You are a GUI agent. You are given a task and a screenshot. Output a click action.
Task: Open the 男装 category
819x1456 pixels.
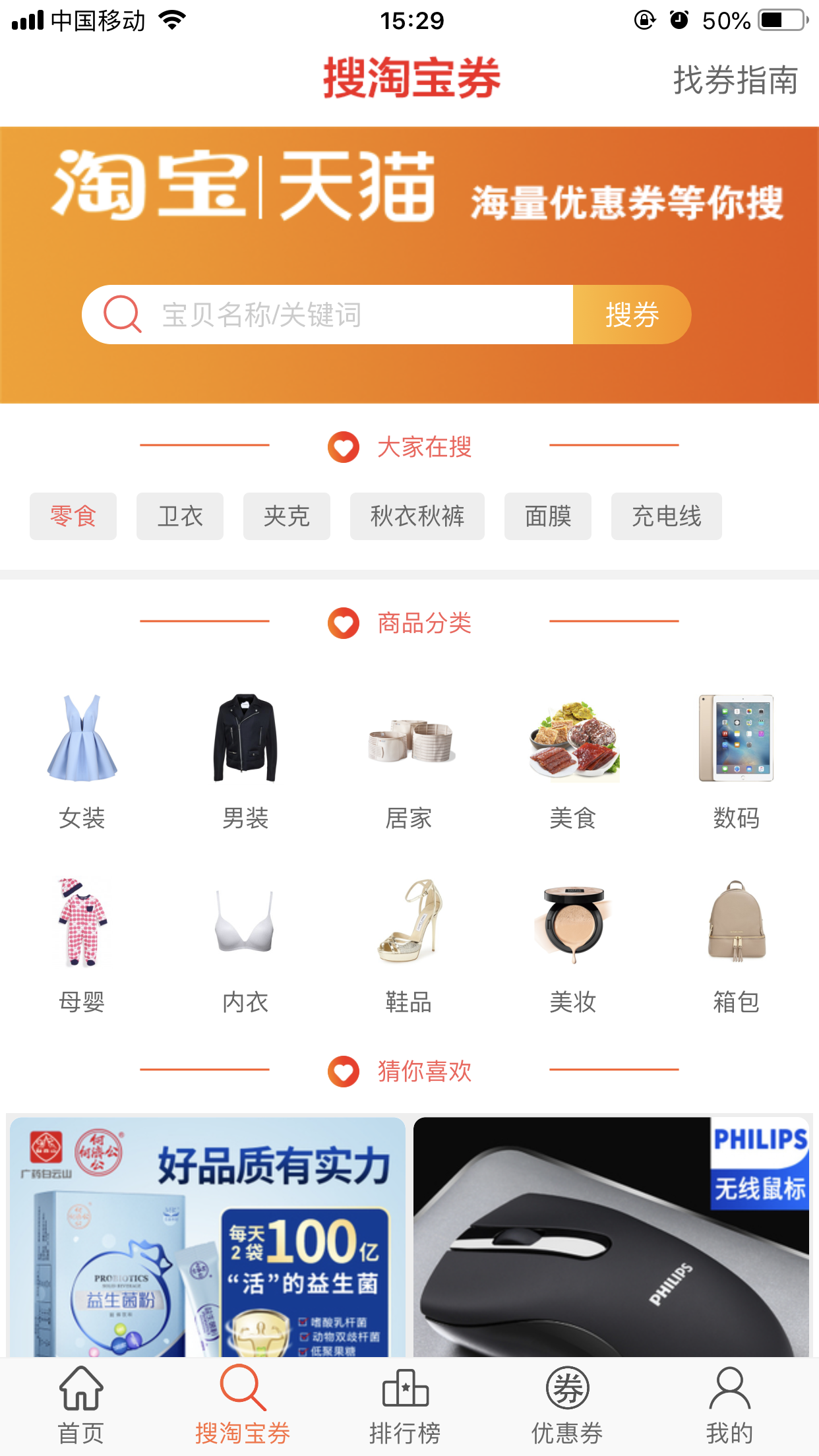coord(245,758)
